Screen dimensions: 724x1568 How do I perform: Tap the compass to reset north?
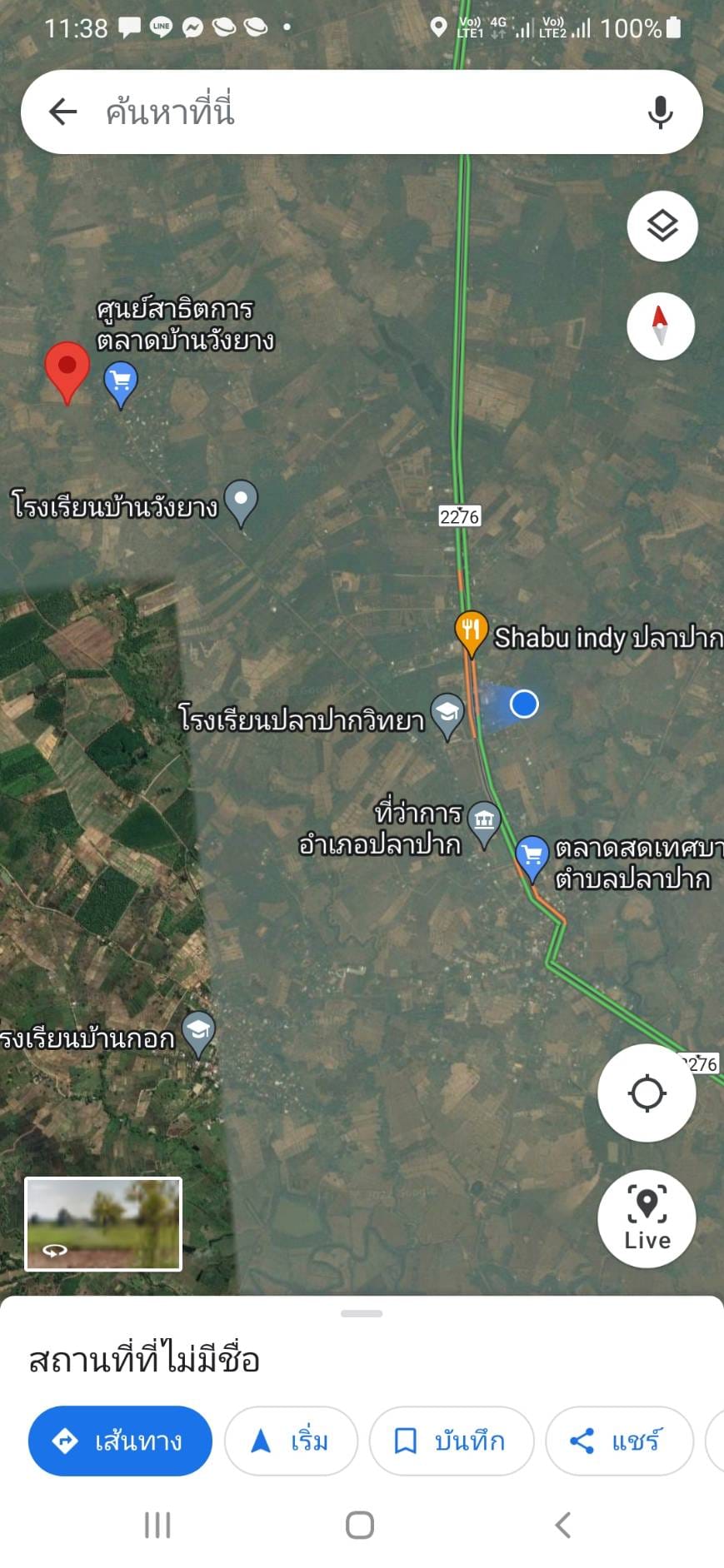[661, 326]
